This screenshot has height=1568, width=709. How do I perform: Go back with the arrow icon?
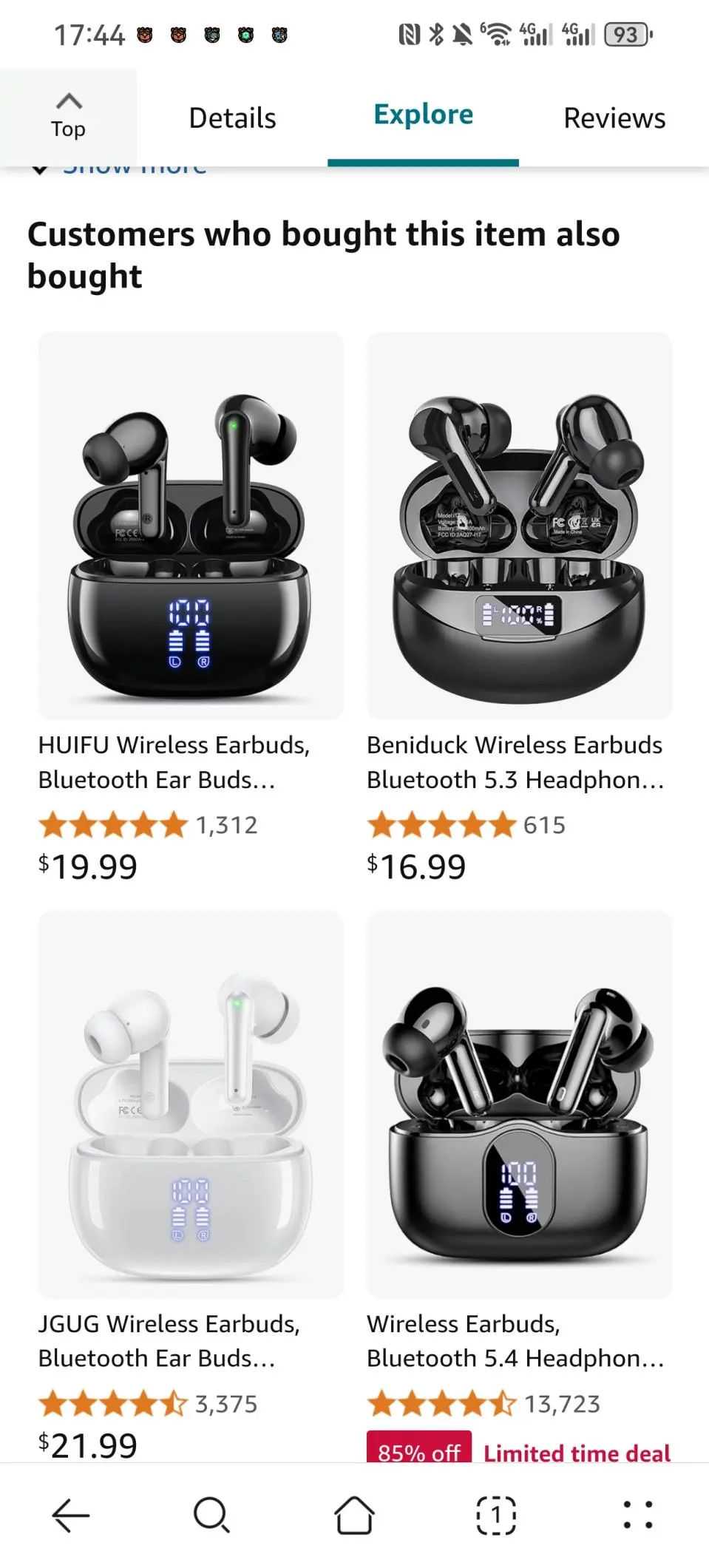(71, 1516)
